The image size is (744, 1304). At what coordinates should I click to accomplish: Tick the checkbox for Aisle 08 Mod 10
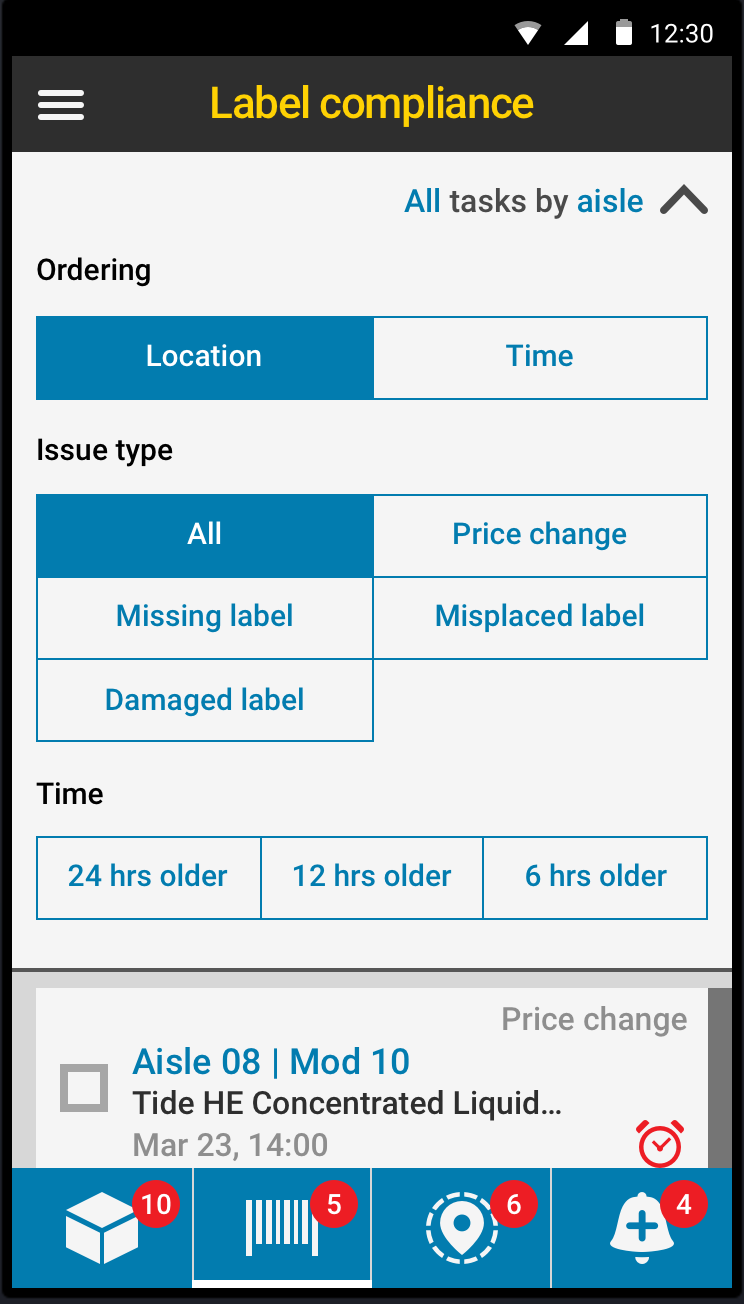pyautogui.click(x=84, y=1087)
